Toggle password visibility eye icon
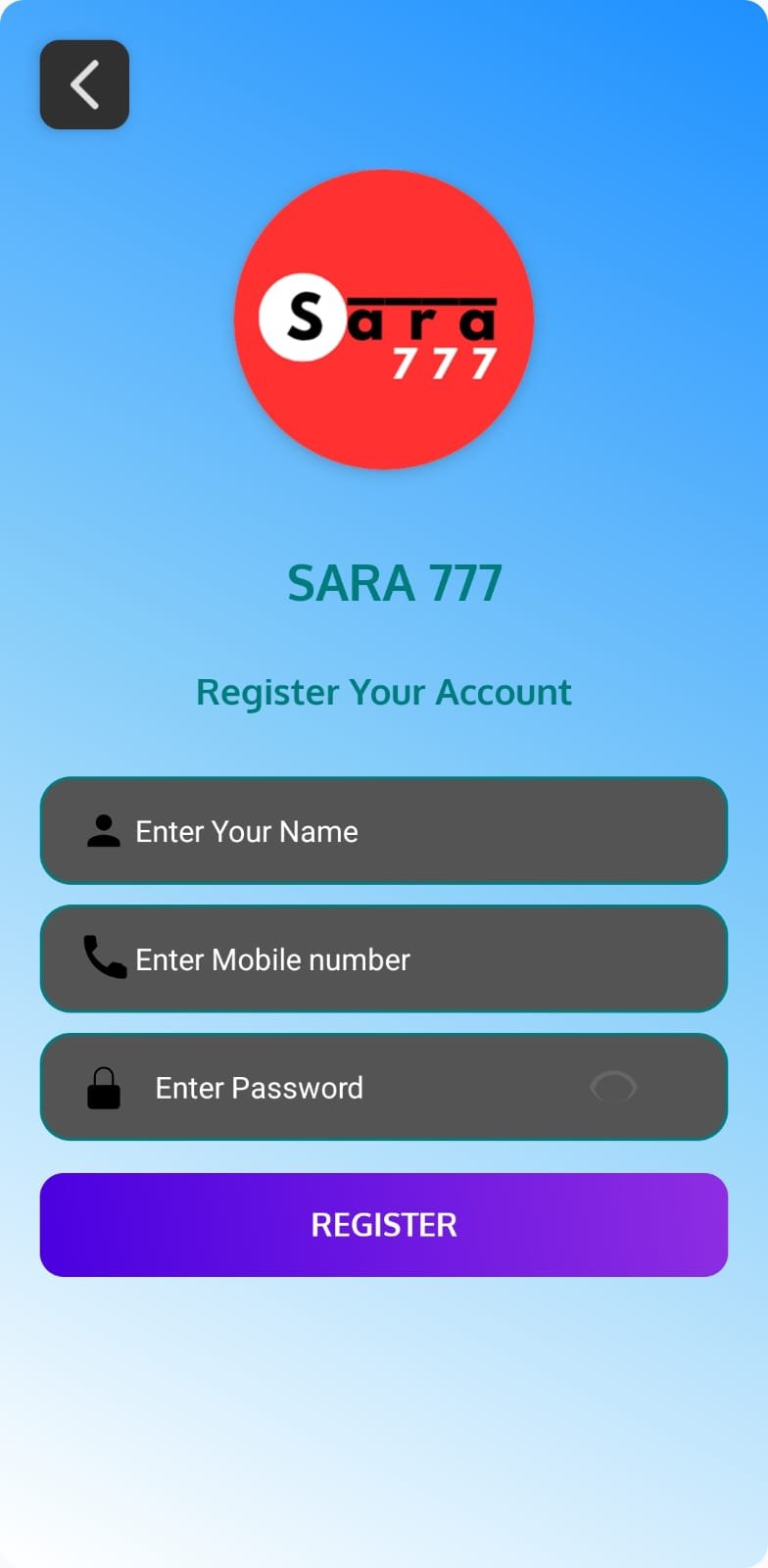The height and width of the screenshot is (1568, 768). (613, 1087)
